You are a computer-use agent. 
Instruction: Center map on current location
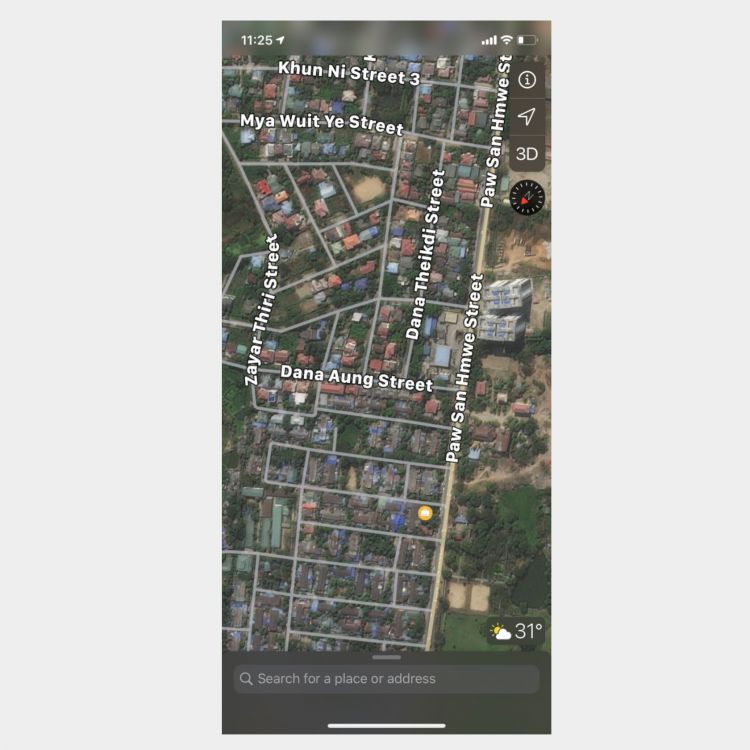tap(527, 117)
